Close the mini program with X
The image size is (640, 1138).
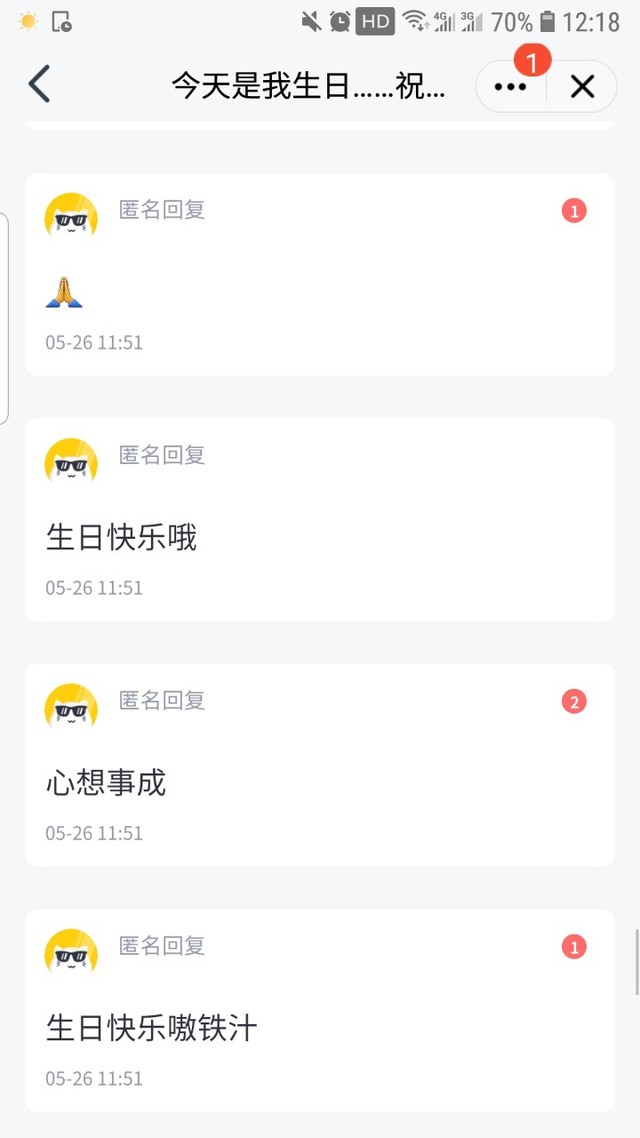point(582,87)
